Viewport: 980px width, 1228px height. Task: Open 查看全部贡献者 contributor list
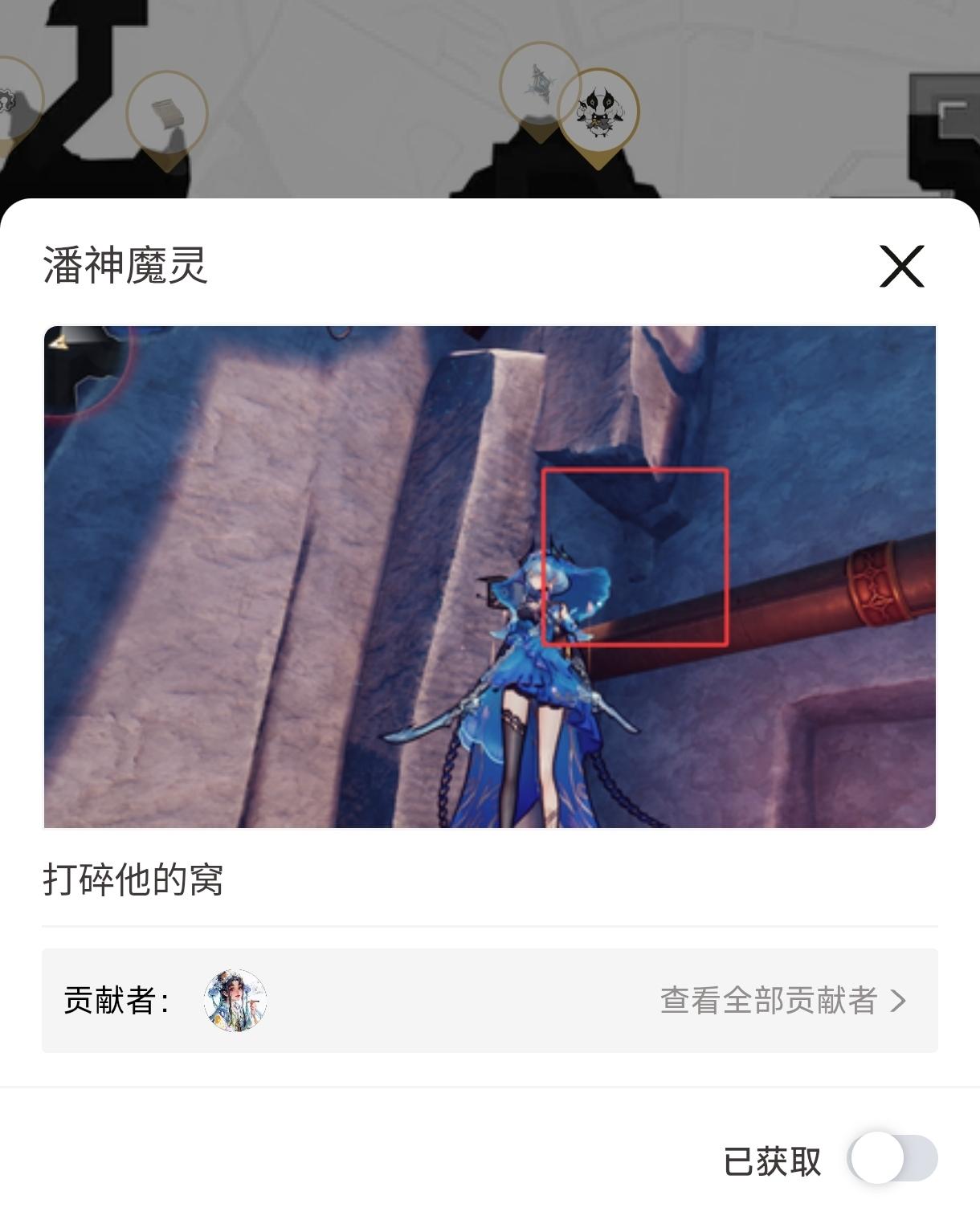(x=782, y=1001)
